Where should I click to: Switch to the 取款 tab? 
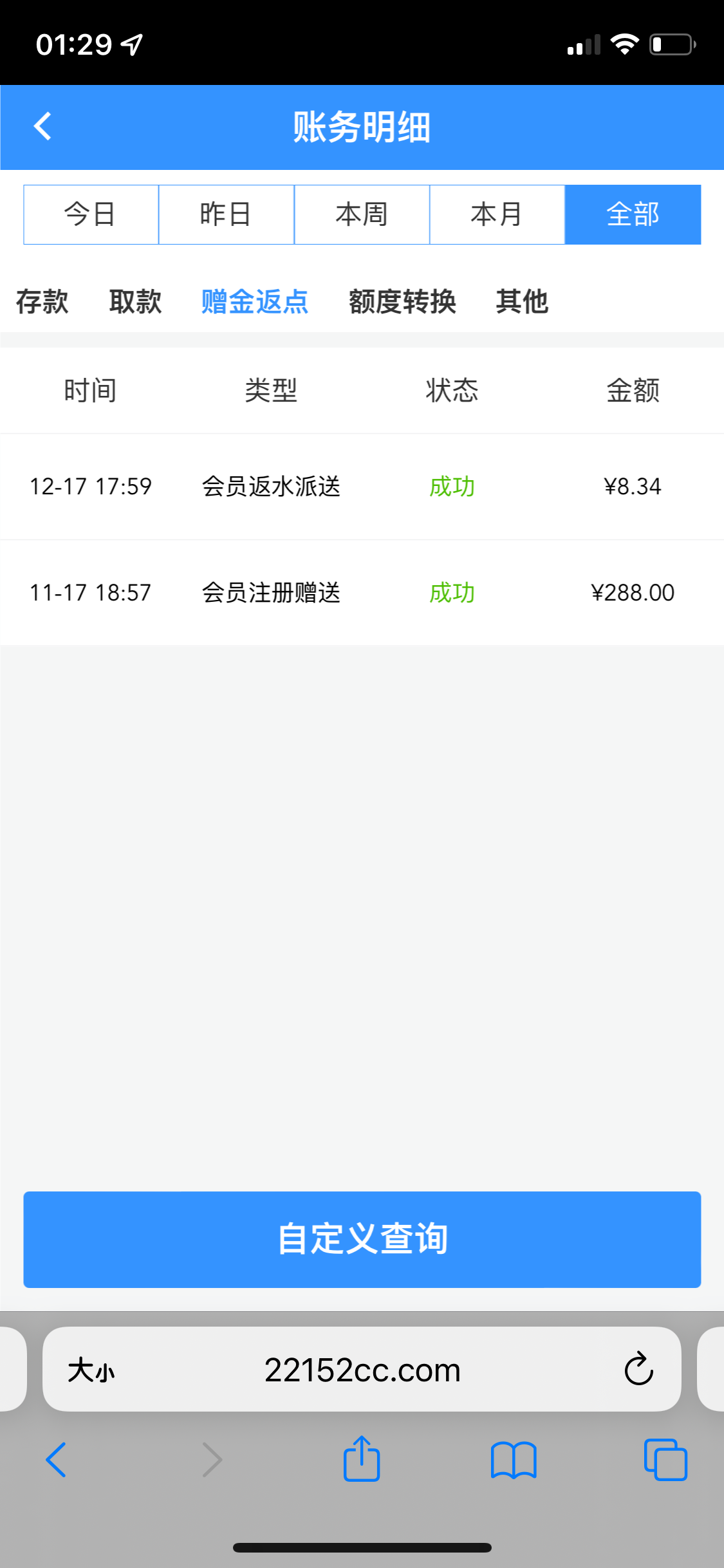click(x=135, y=301)
